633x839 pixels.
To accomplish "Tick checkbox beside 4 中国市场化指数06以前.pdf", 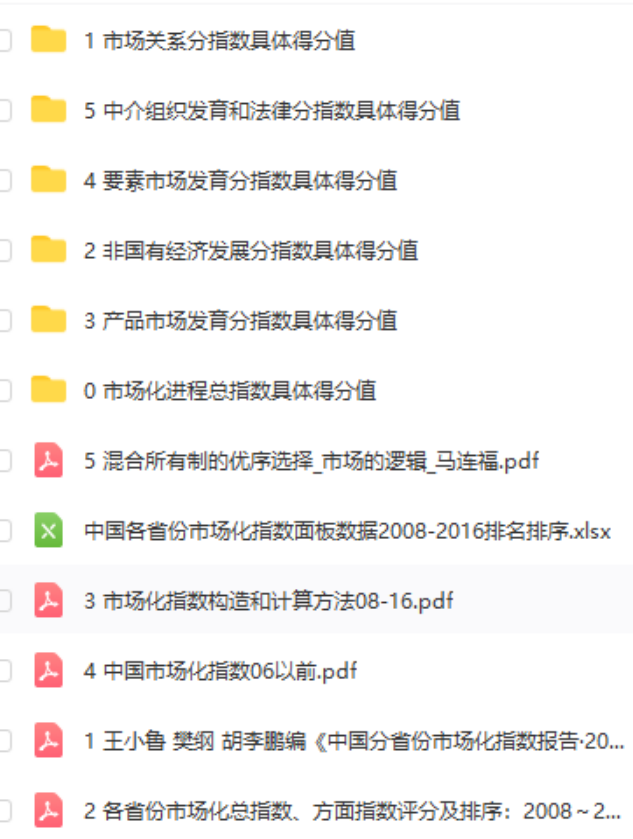I will pyautogui.click(x=4, y=671).
